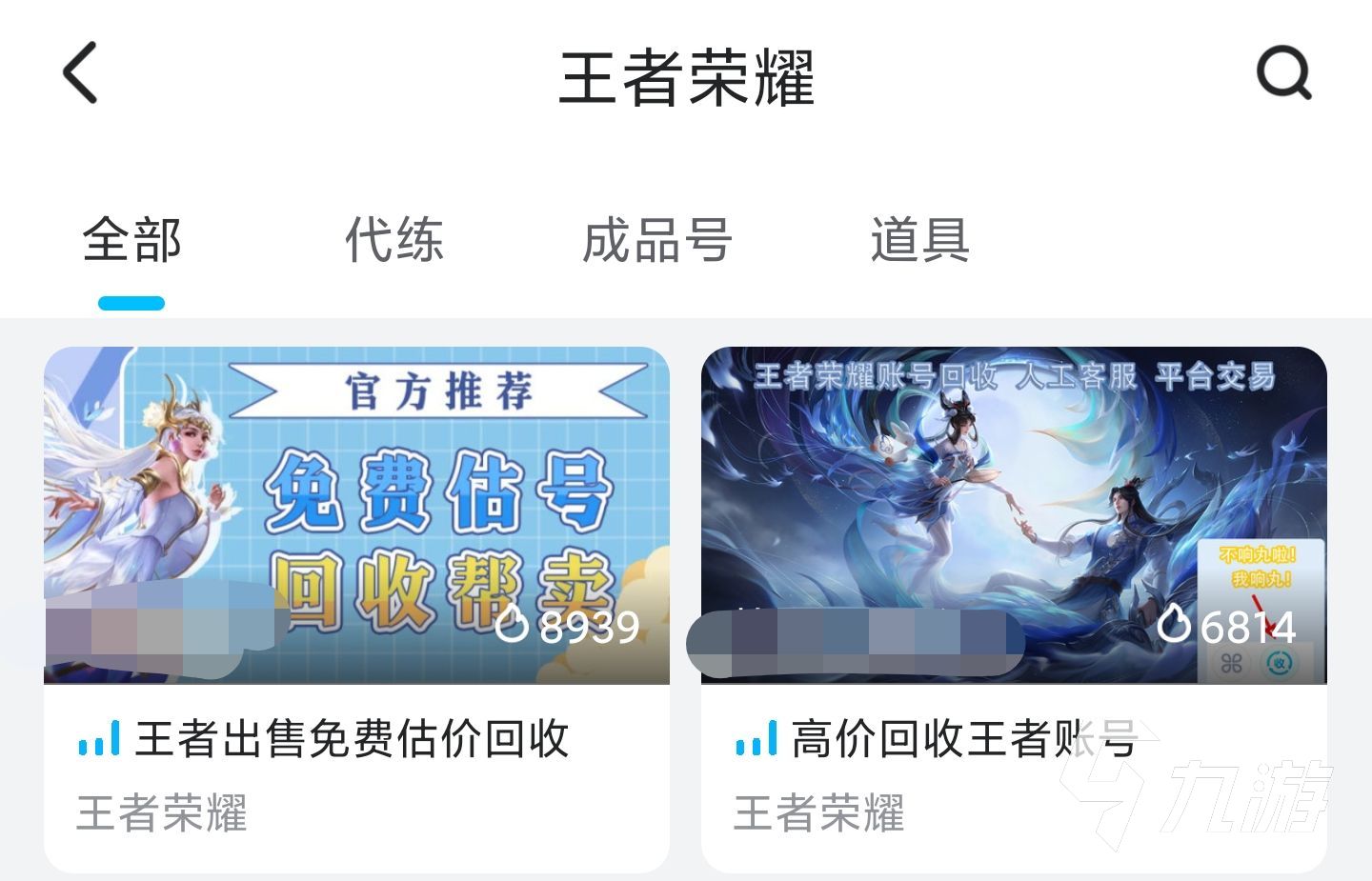
Task: Open the search icon
Action: pos(1283,72)
